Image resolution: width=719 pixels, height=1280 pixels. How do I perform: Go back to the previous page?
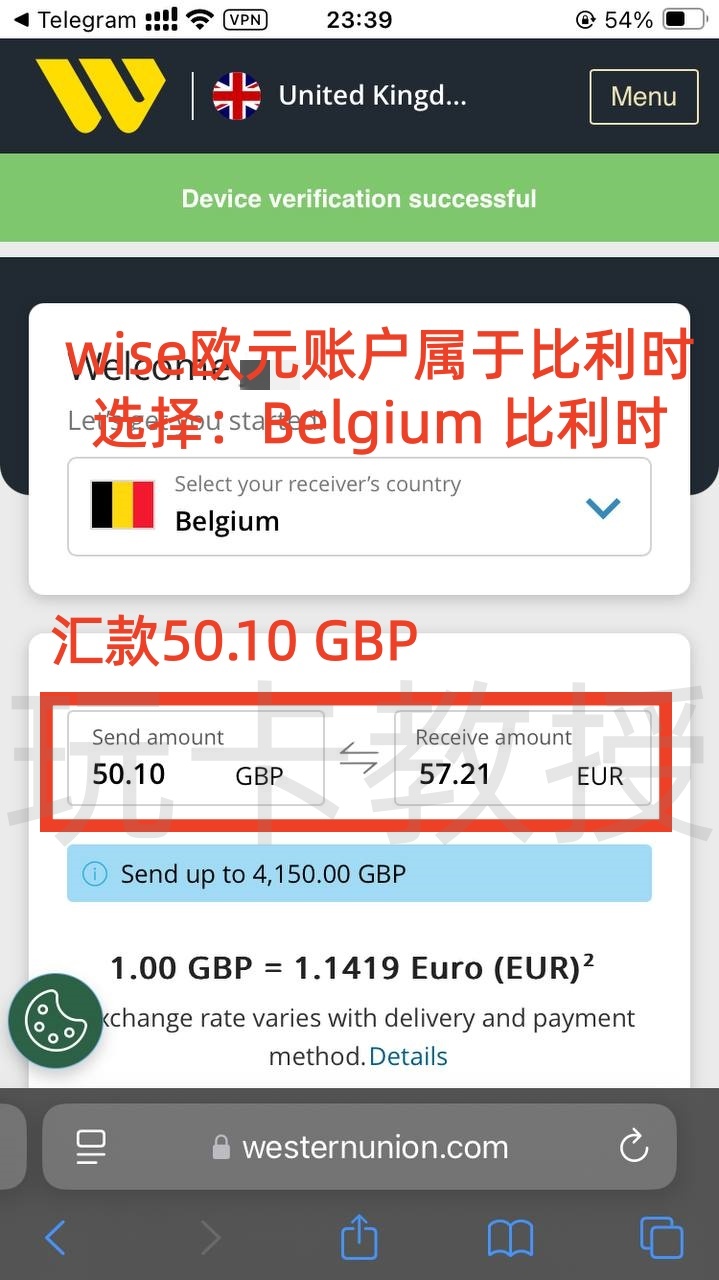pyautogui.click(x=56, y=1238)
